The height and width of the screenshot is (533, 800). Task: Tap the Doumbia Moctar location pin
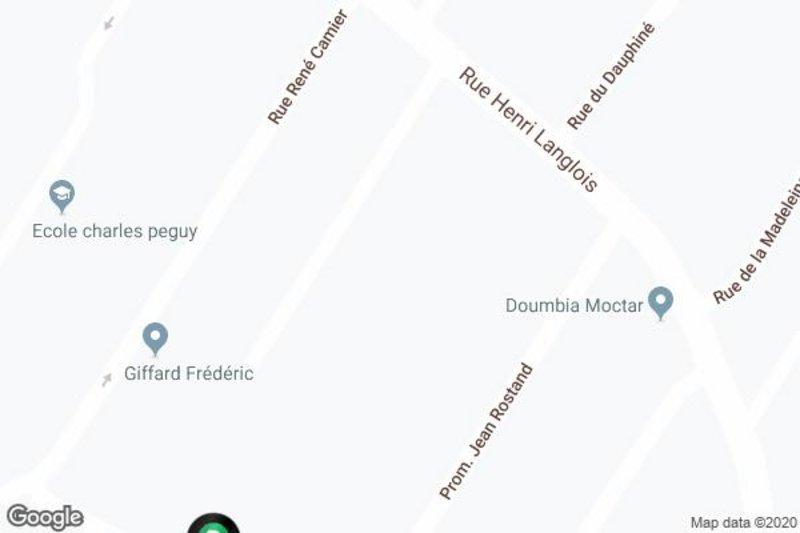click(x=660, y=302)
